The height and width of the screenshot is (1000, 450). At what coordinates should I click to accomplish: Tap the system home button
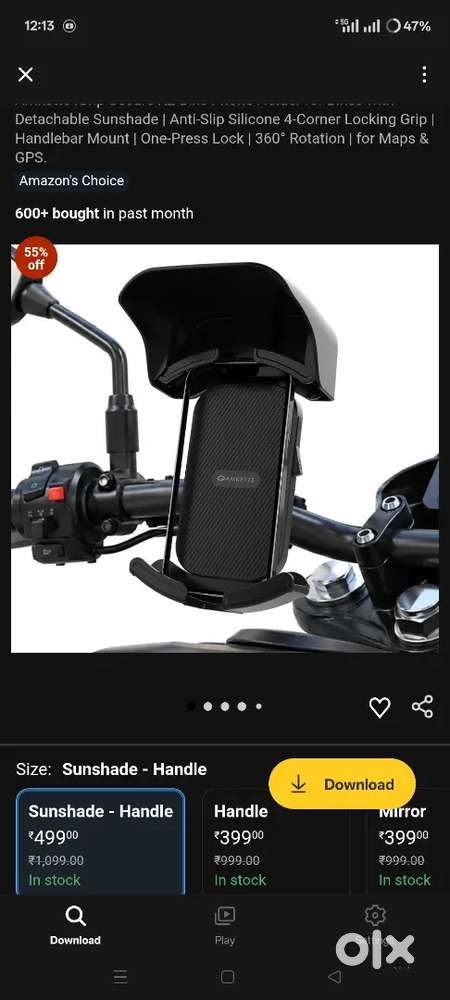227,976
